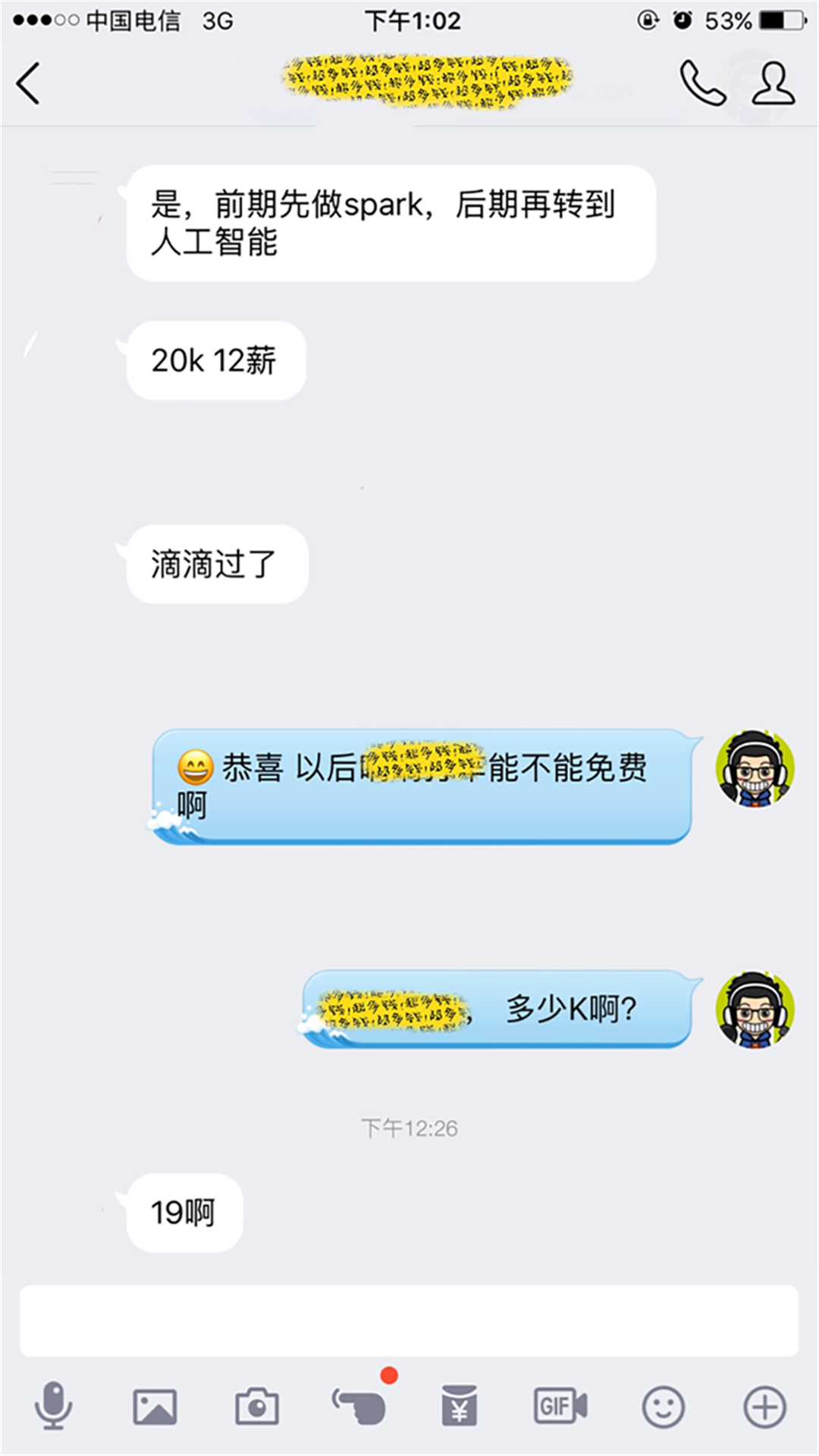The height and width of the screenshot is (1456, 819).
Task: Open the camera to take a photo
Action: (x=256, y=1407)
